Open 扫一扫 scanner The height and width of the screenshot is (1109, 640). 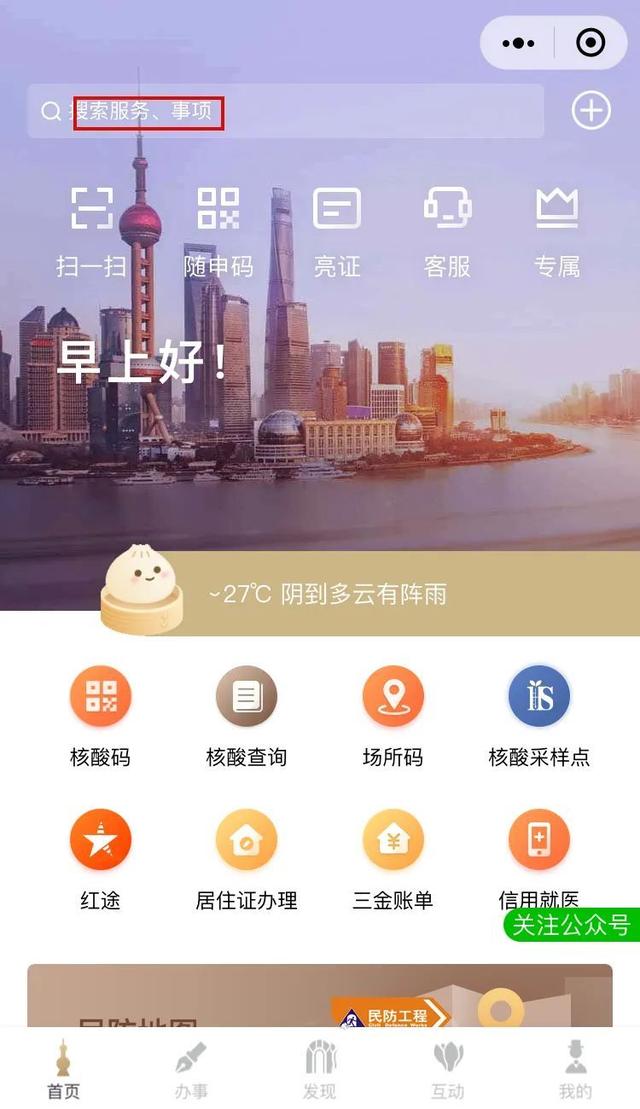click(91, 231)
